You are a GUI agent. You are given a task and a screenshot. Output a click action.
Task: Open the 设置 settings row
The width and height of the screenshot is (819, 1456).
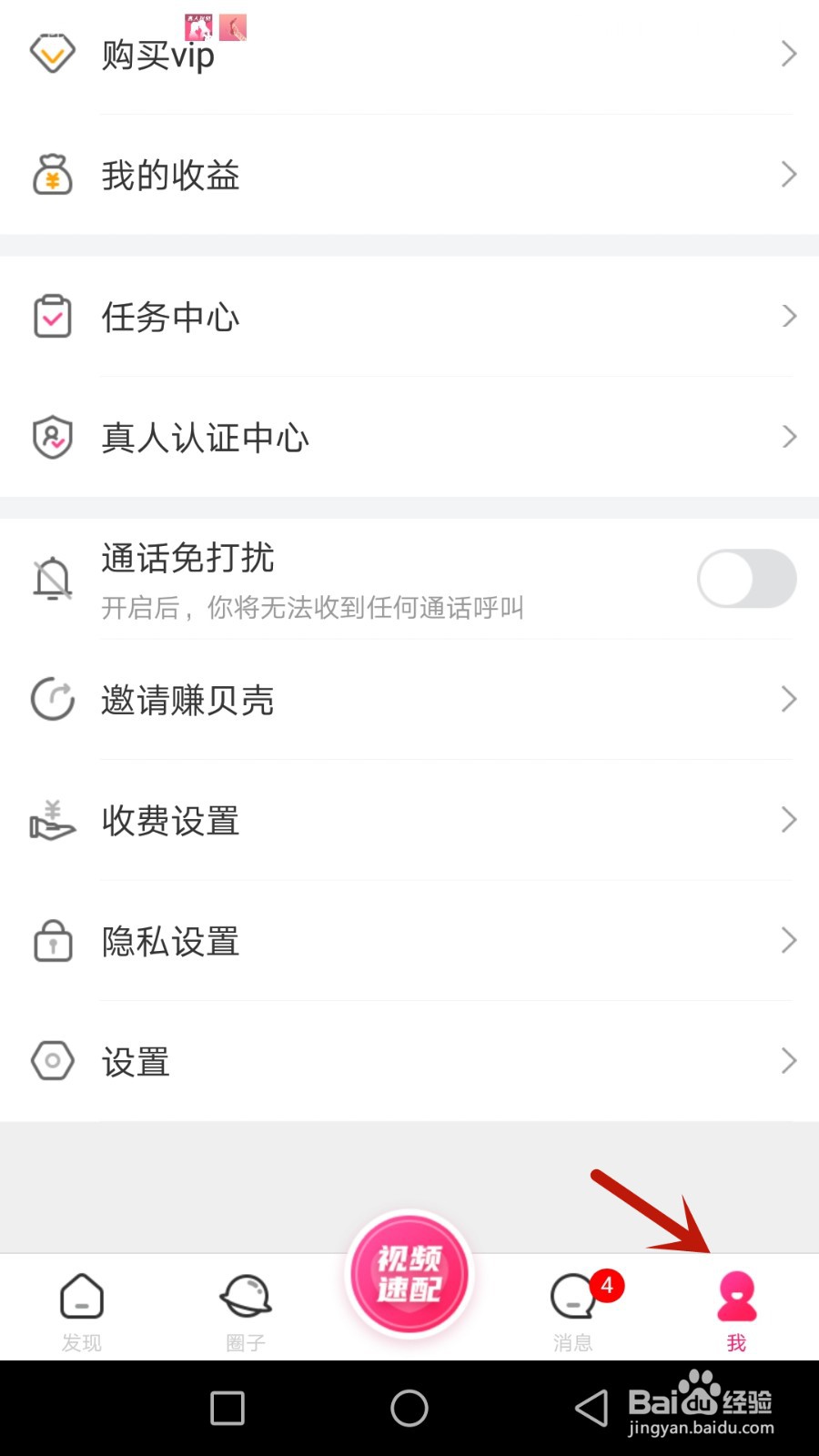click(409, 1062)
